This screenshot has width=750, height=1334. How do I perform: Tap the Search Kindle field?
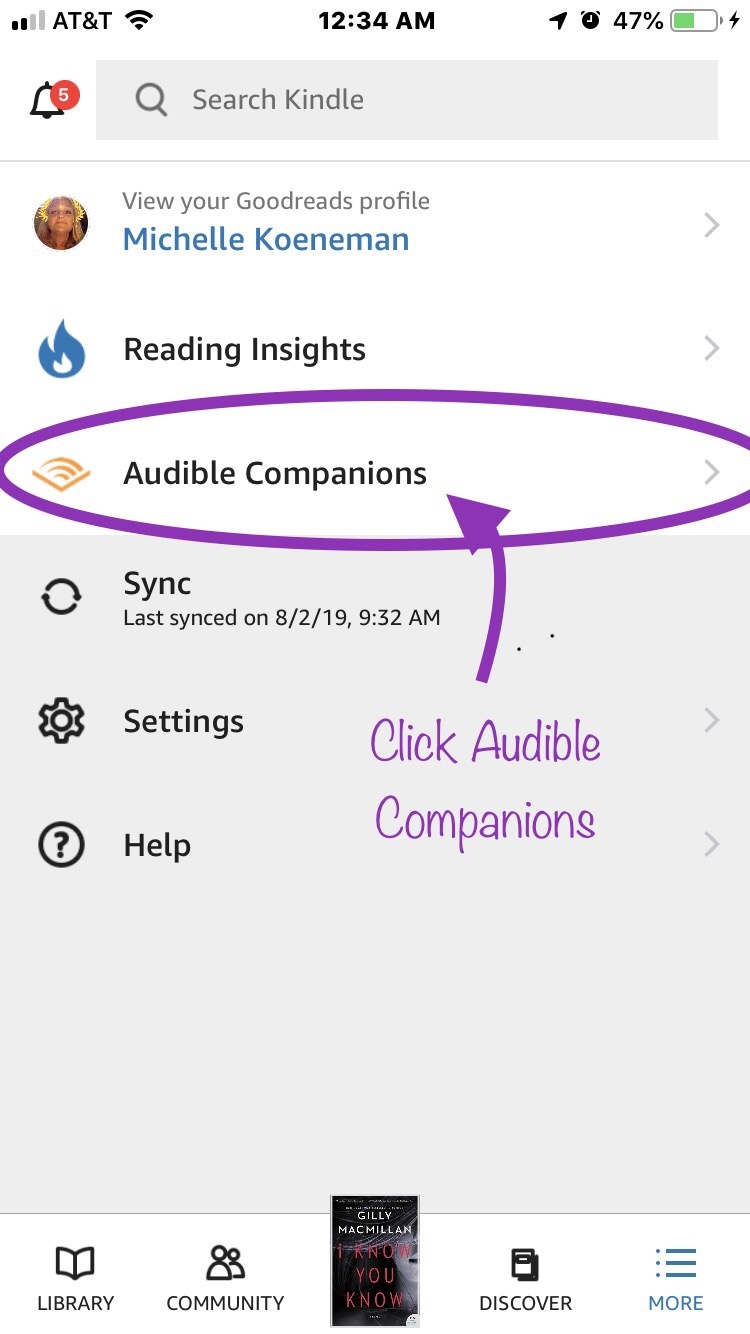tap(406, 100)
